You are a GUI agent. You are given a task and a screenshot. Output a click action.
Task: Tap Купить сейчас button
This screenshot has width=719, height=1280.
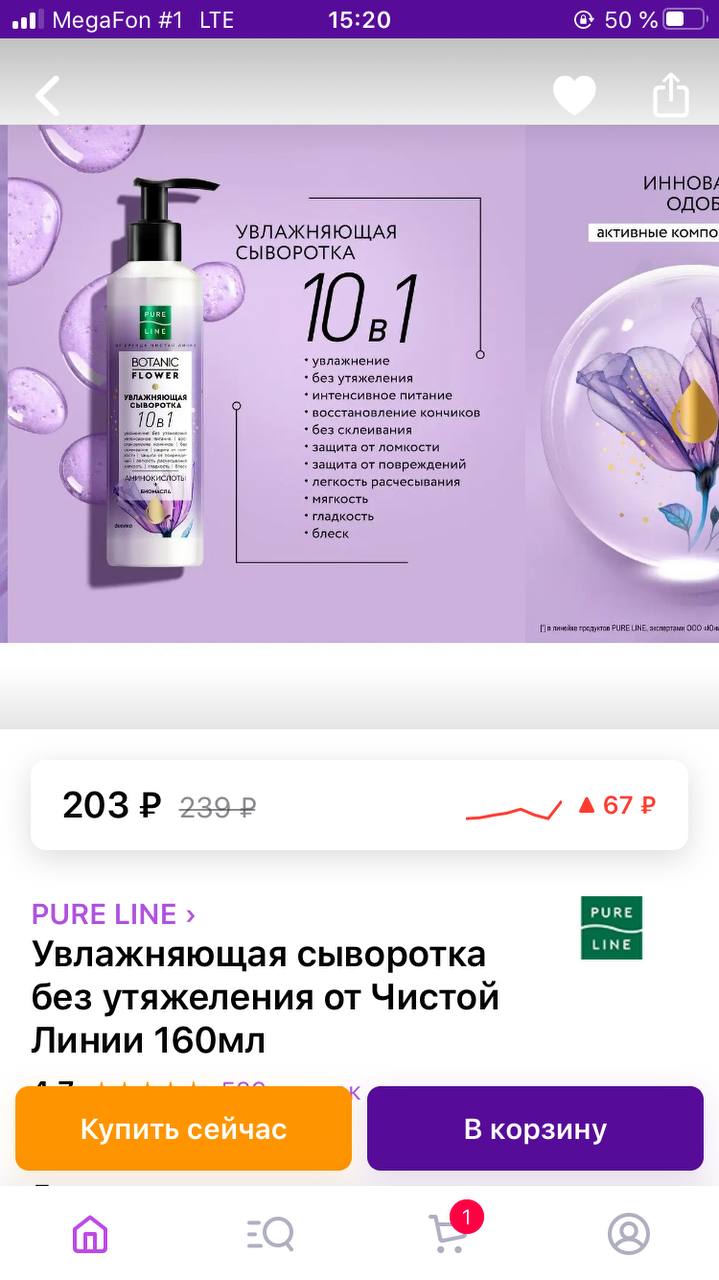(183, 1129)
